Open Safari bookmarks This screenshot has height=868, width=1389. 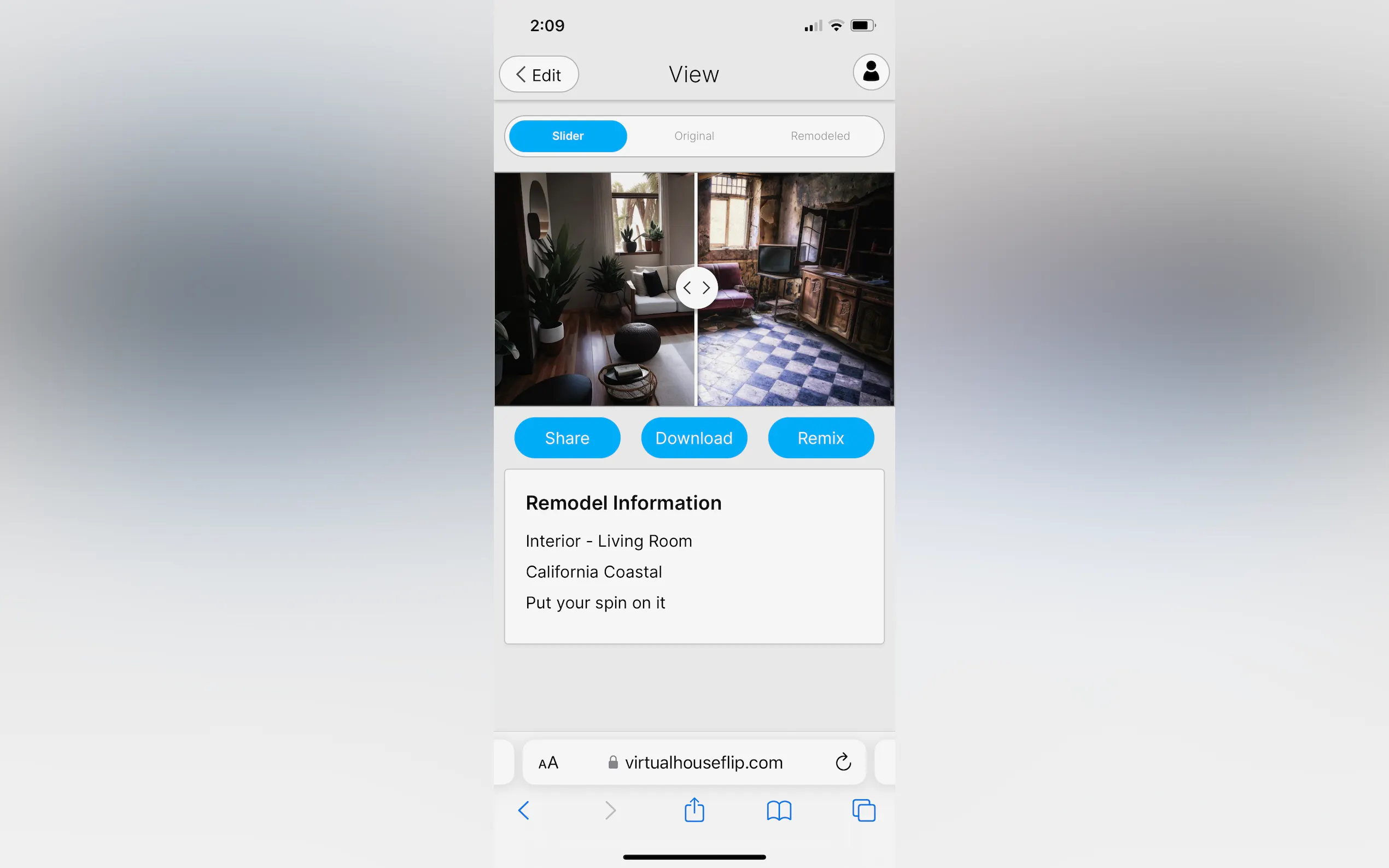pyautogui.click(x=779, y=811)
